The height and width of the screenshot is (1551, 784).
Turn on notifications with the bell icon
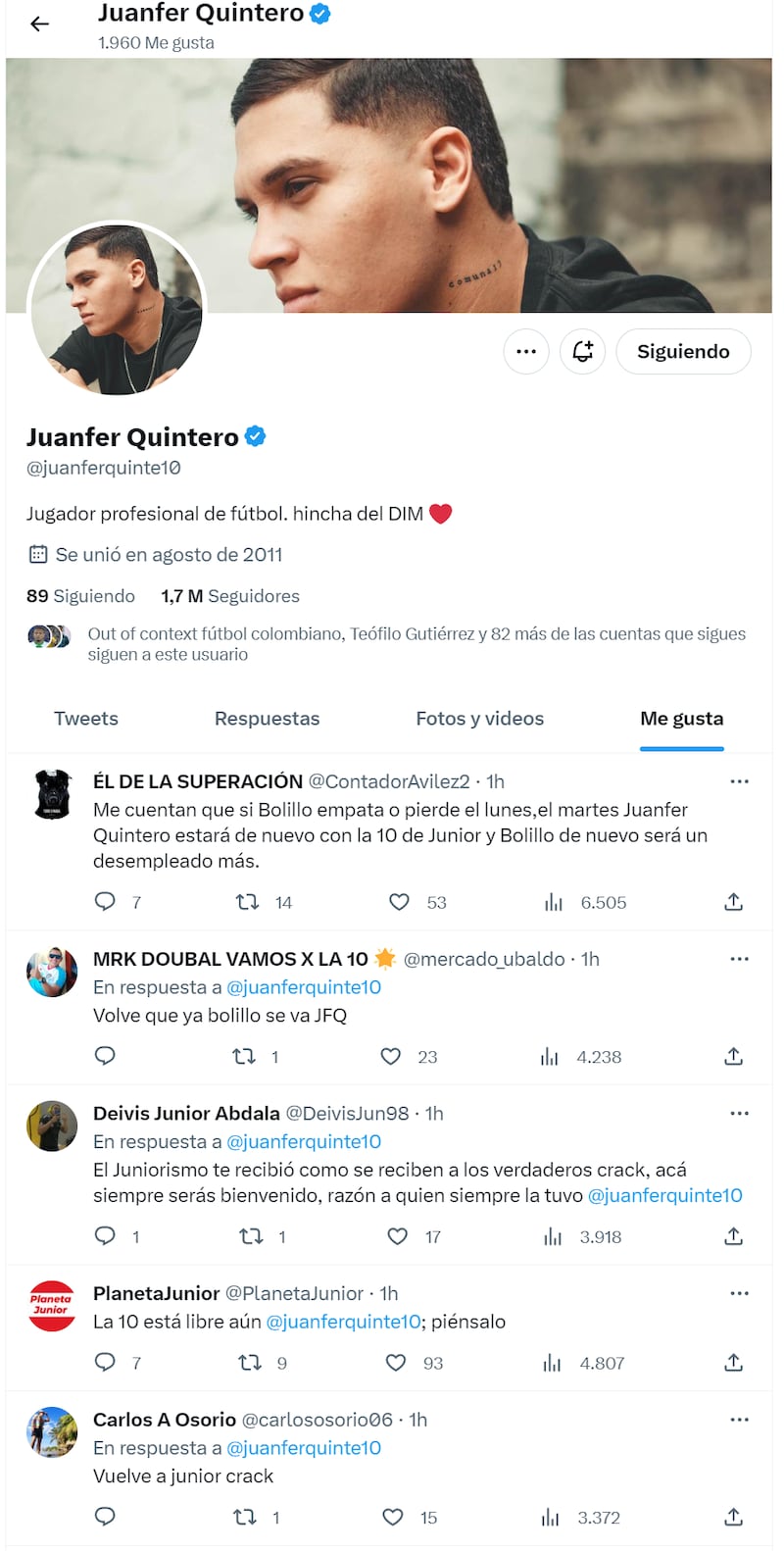click(x=583, y=351)
